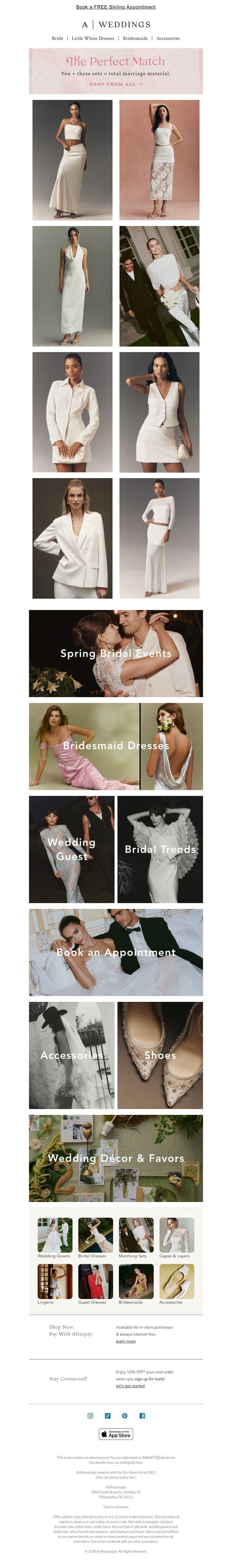
Task: Download on the App Store badge
Action: coord(116,1434)
